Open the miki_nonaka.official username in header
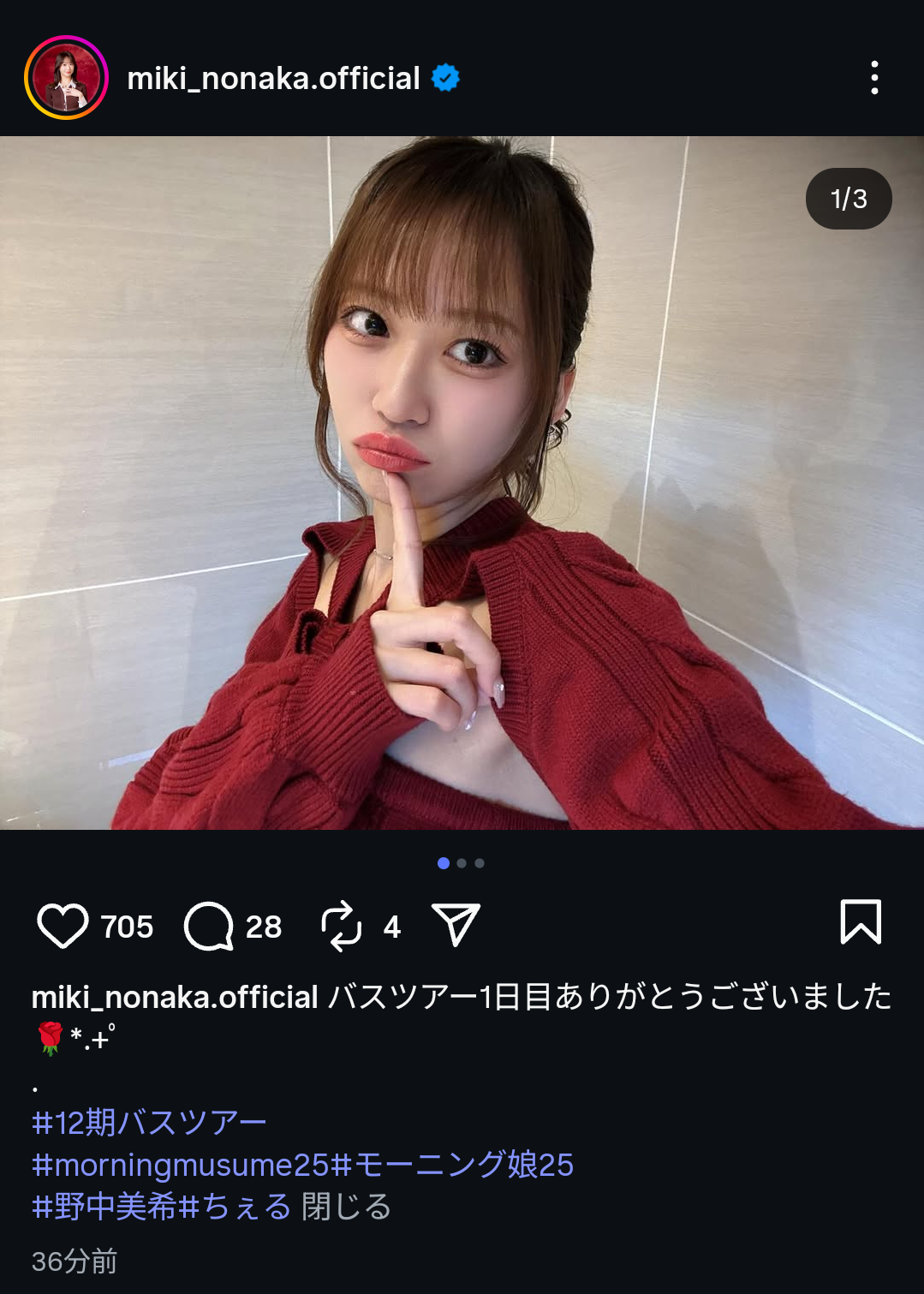Image resolution: width=924 pixels, height=1294 pixels. pyautogui.click(x=273, y=79)
